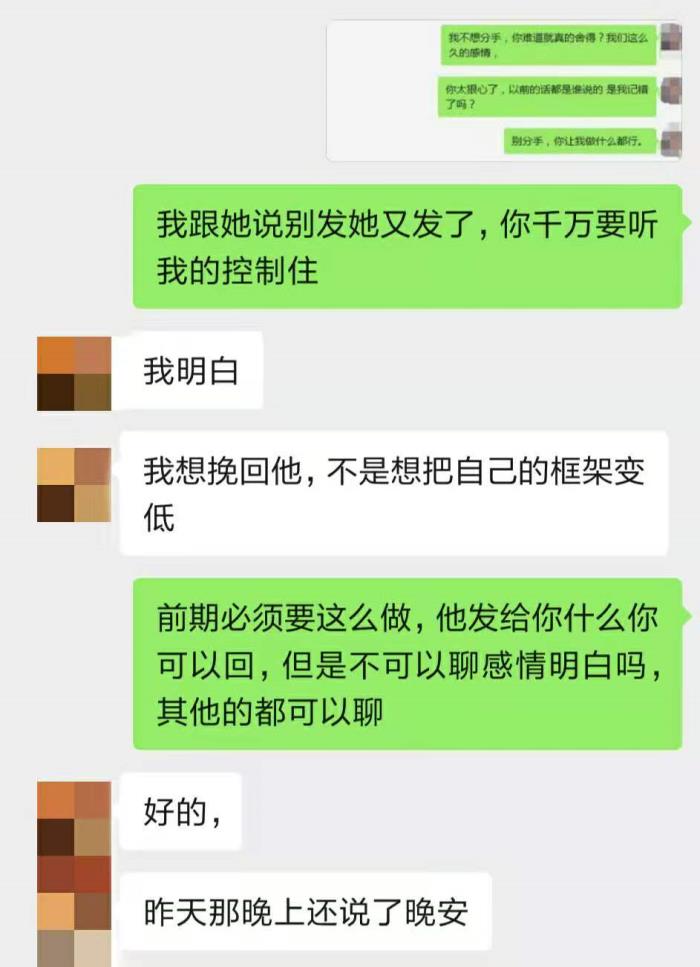The height and width of the screenshot is (967, 700).
Task: Open sender's avatar beside "我明白"
Action: [x=74, y=374]
